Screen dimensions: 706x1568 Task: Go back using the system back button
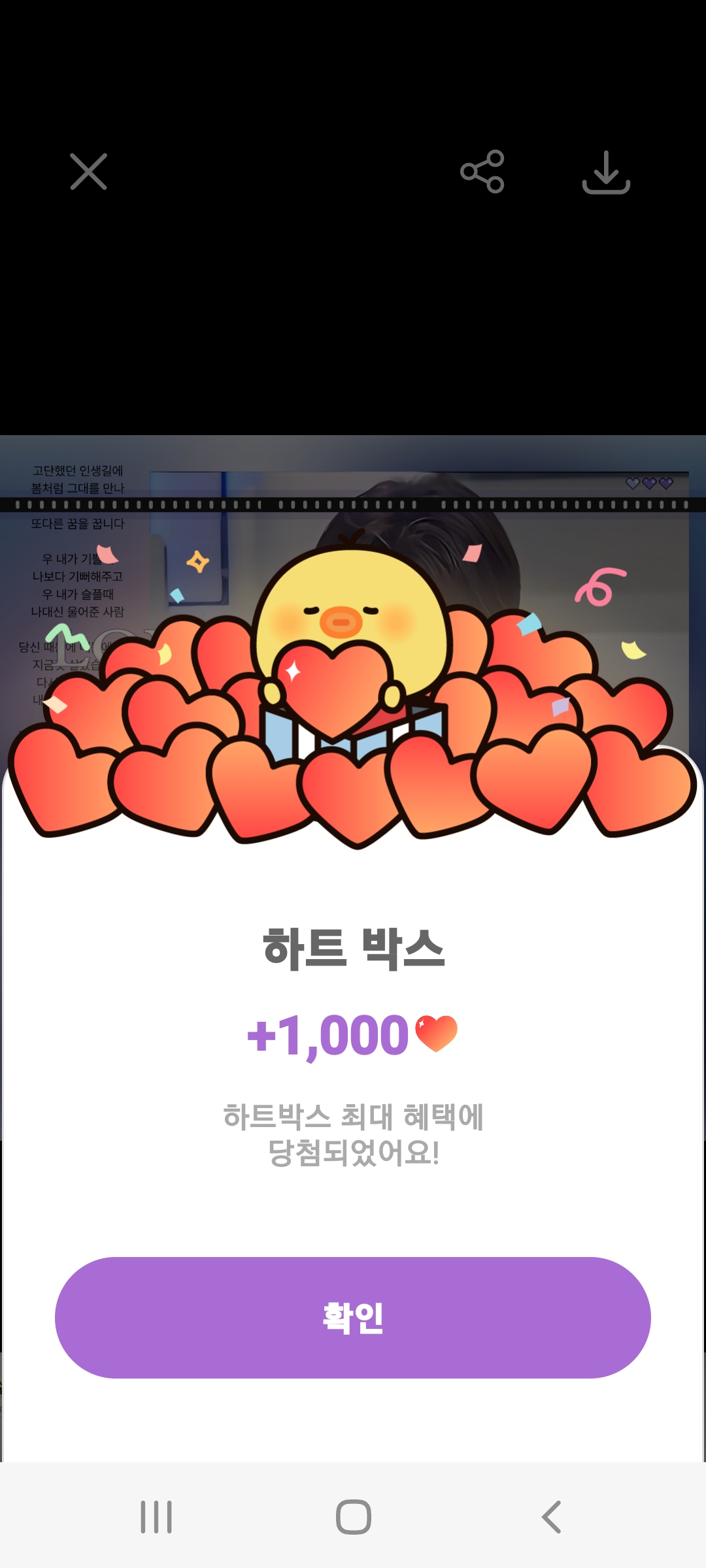[x=551, y=1516]
